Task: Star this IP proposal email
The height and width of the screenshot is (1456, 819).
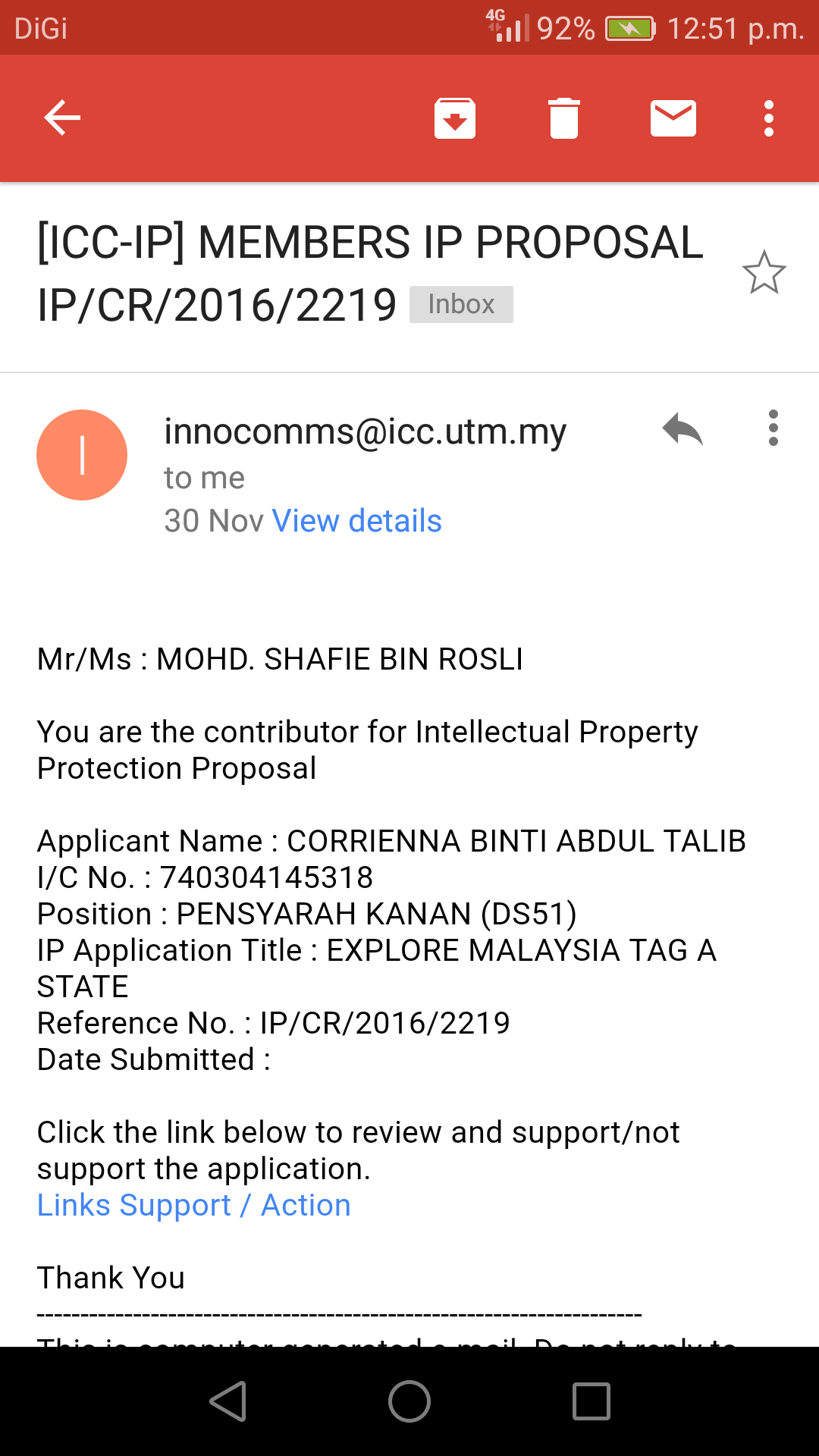Action: click(764, 272)
